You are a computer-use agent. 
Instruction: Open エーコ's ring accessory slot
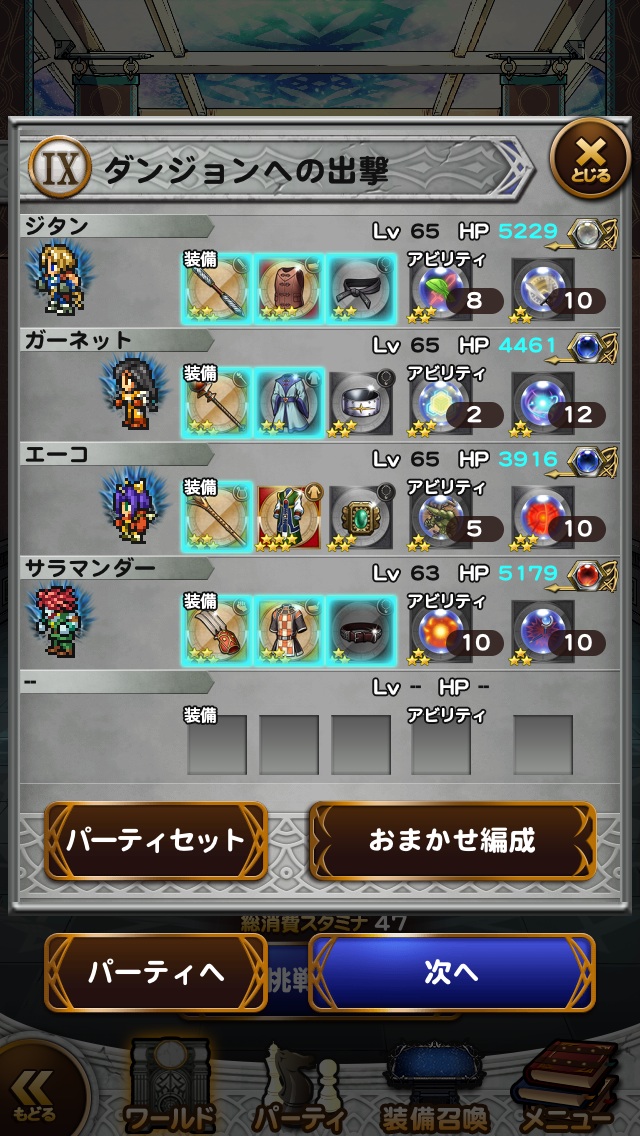361,516
